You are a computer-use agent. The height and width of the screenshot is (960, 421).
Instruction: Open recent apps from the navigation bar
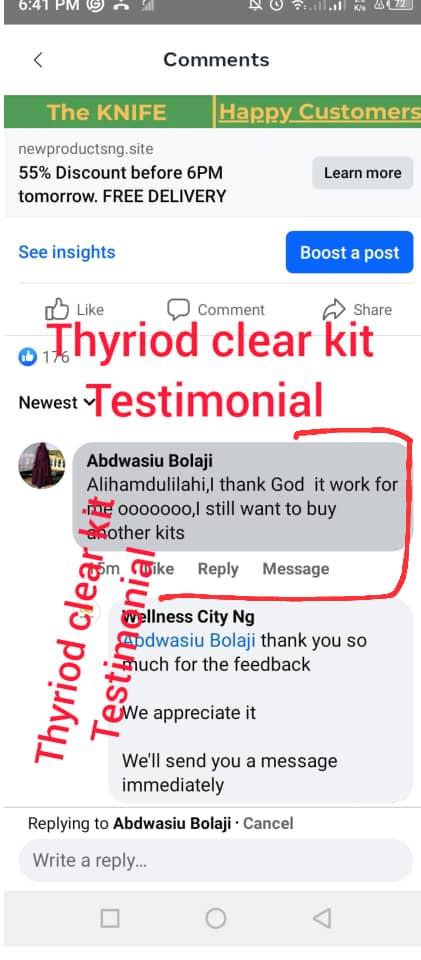tap(110, 918)
